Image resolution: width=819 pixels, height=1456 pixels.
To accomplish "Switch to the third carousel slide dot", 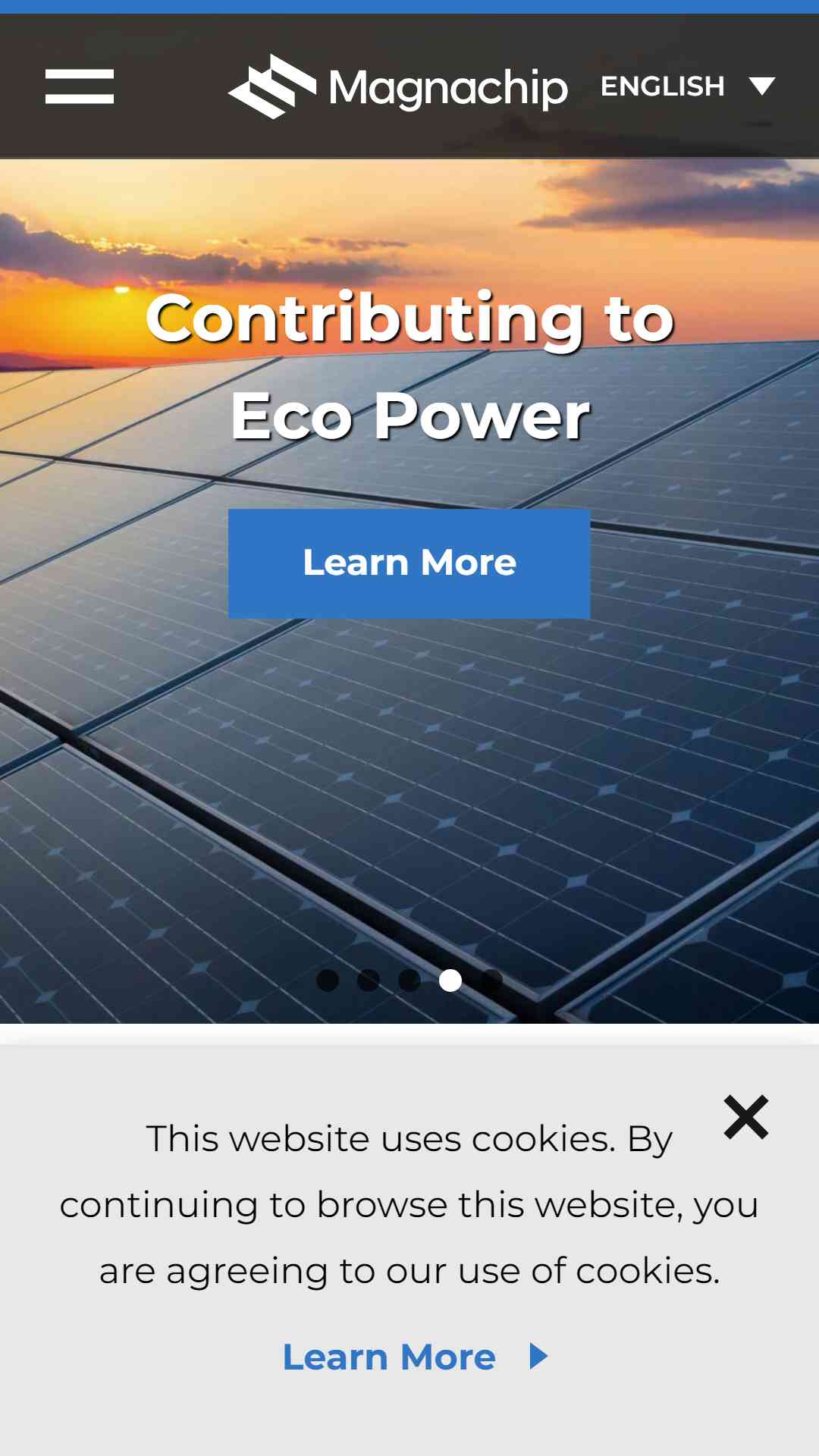I will (409, 981).
